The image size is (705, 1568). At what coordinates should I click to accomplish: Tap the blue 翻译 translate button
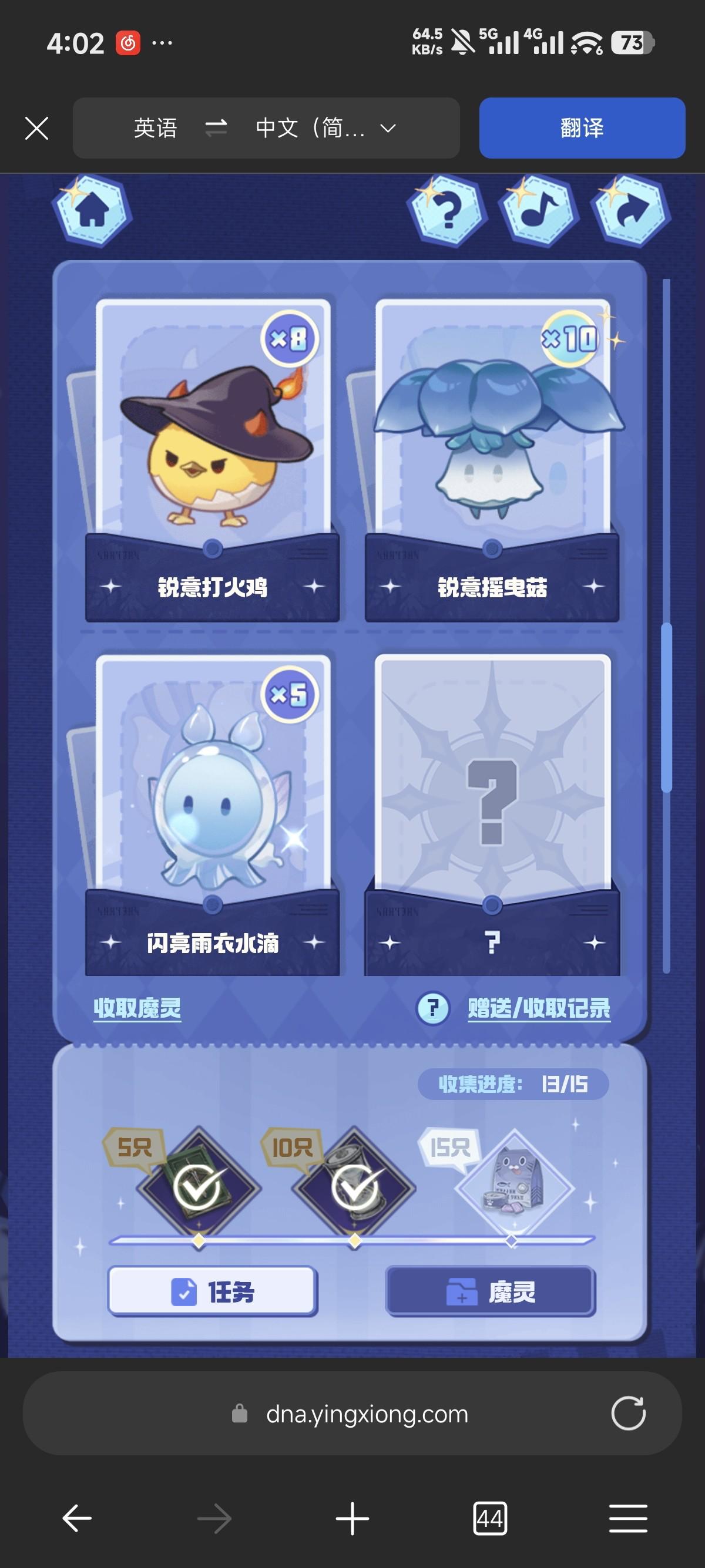point(582,129)
